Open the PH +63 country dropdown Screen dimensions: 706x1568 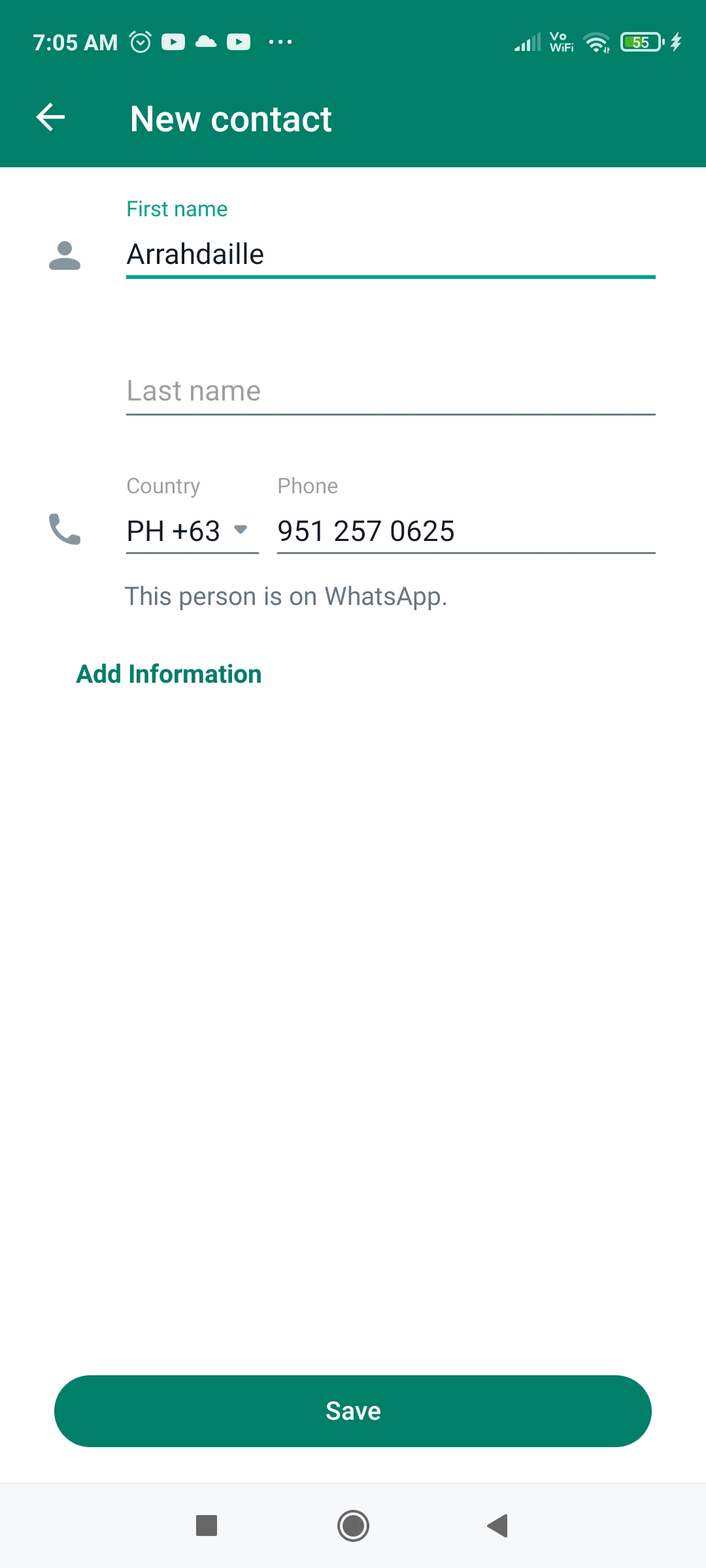click(x=192, y=531)
